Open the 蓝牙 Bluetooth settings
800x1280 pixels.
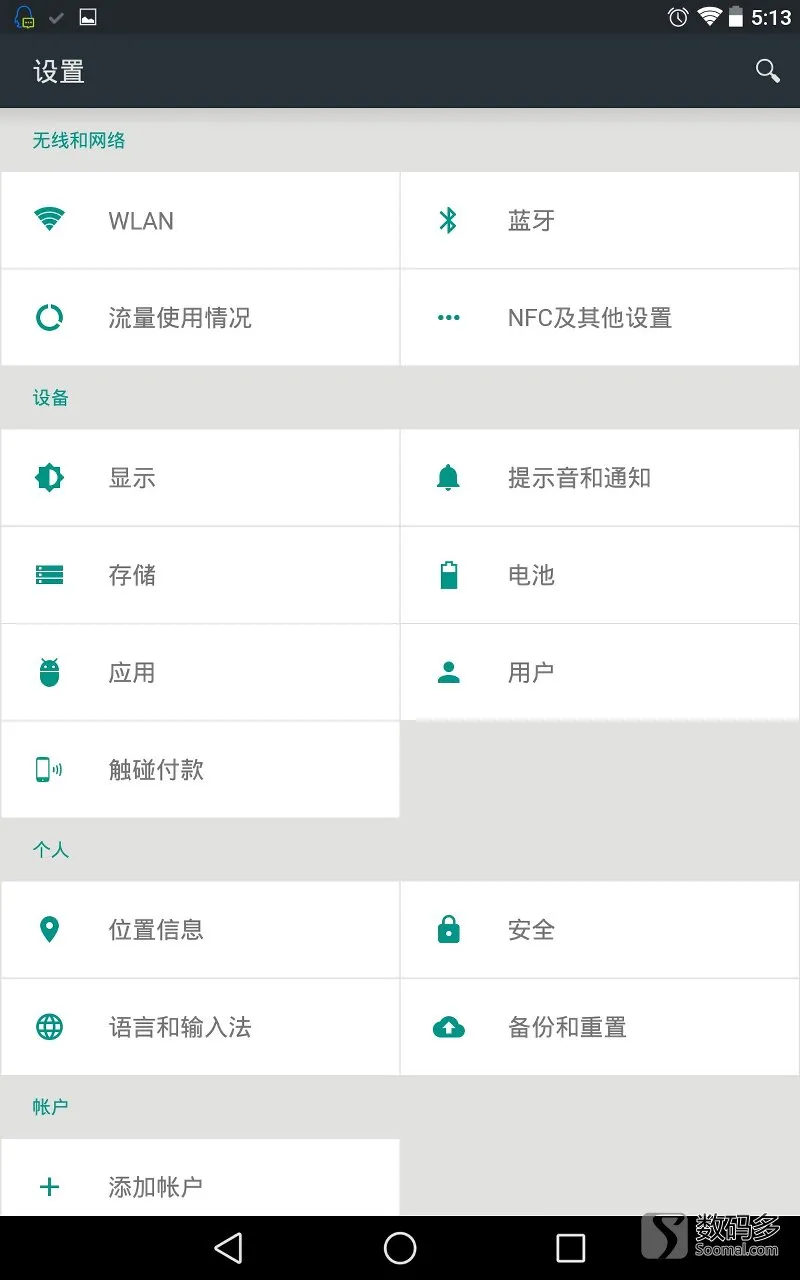[x=600, y=220]
